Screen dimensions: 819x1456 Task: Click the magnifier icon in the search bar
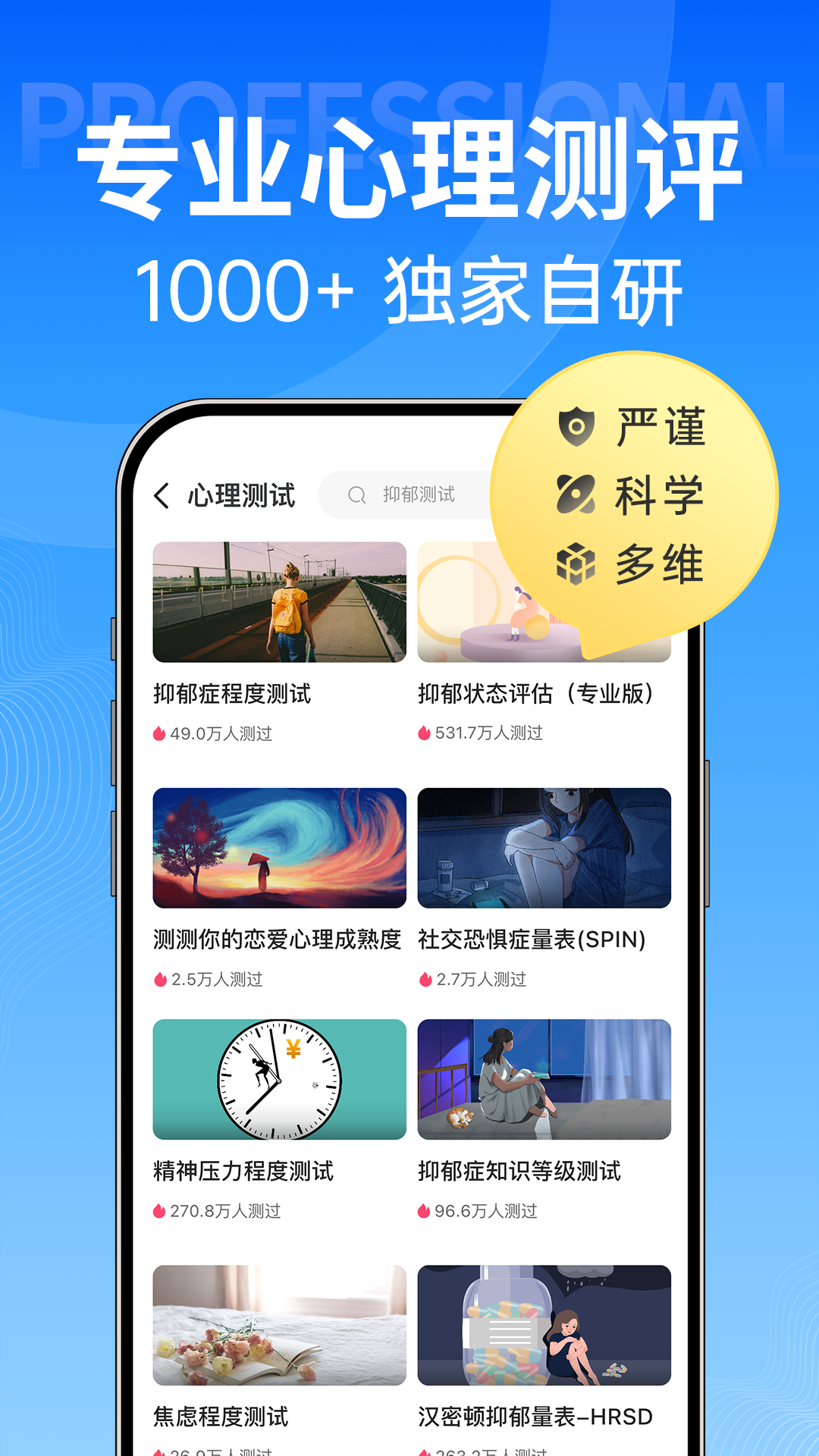[x=357, y=494]
